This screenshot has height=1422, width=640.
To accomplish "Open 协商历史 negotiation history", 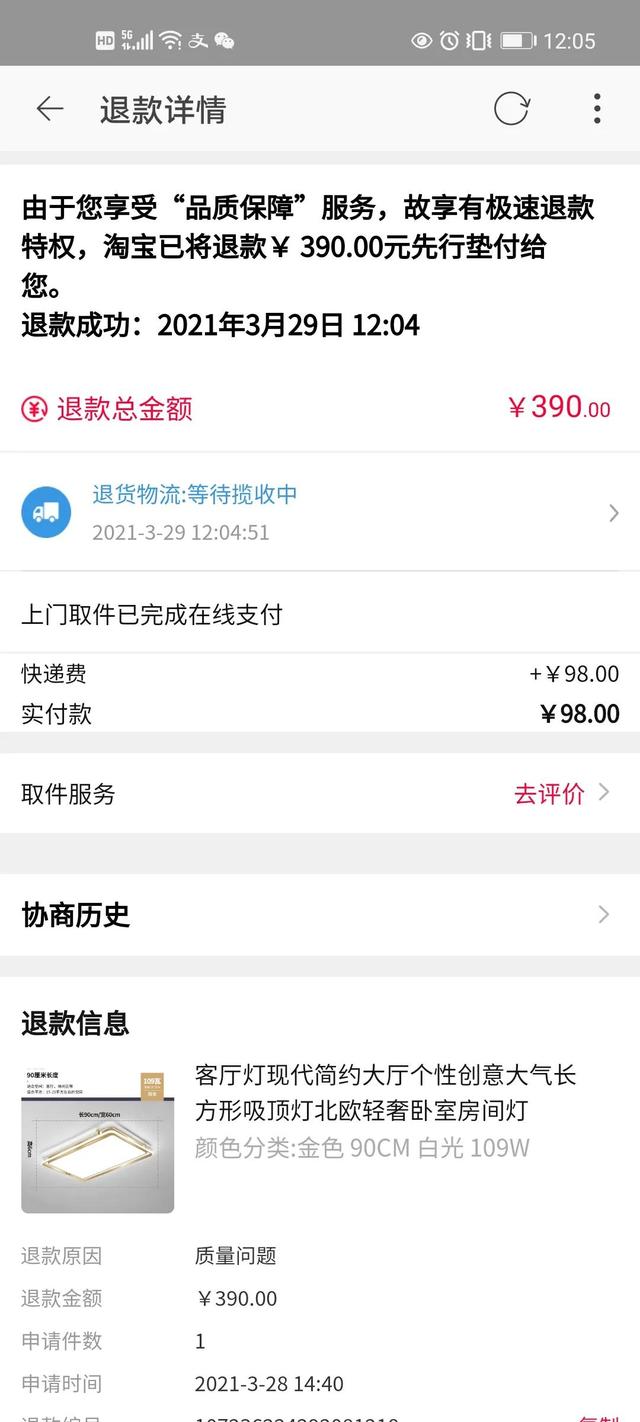I will [320, 914].
